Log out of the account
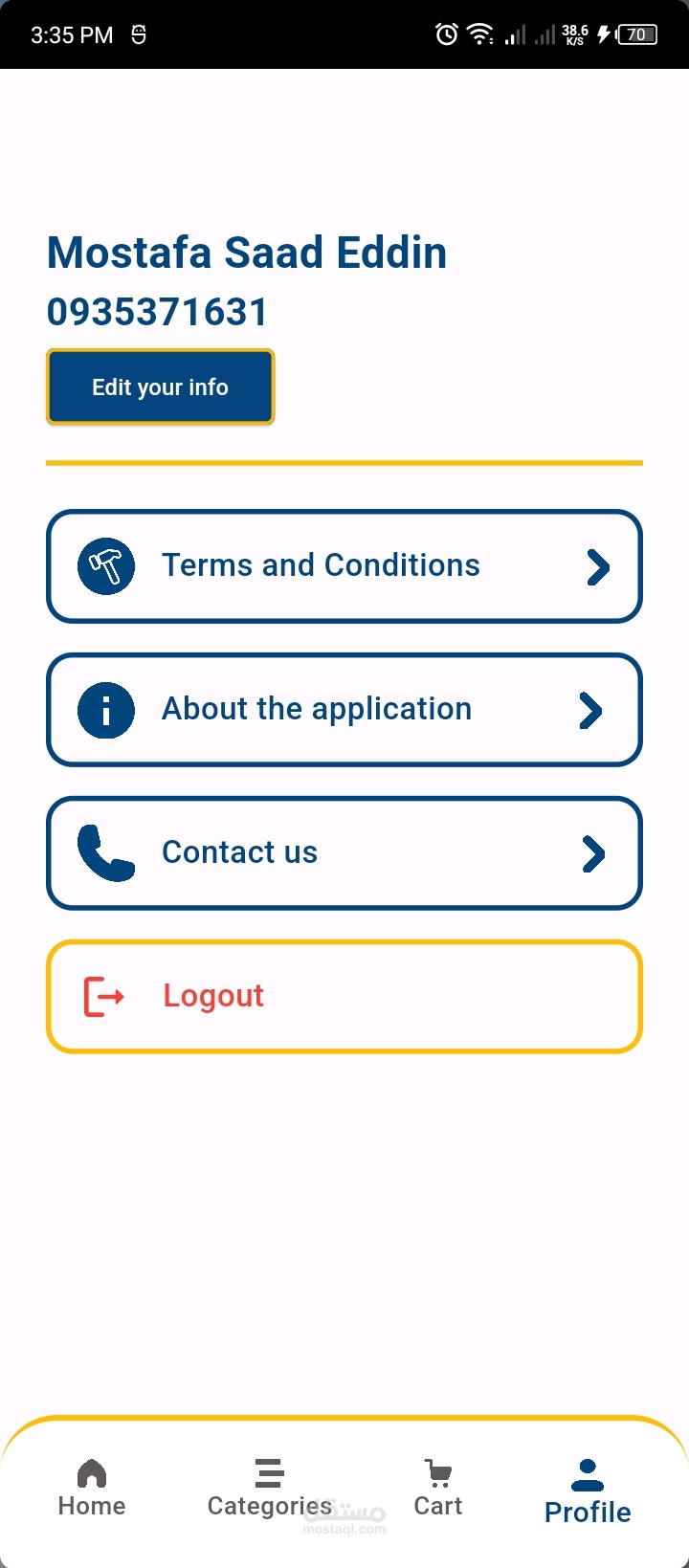 point(344,997)
